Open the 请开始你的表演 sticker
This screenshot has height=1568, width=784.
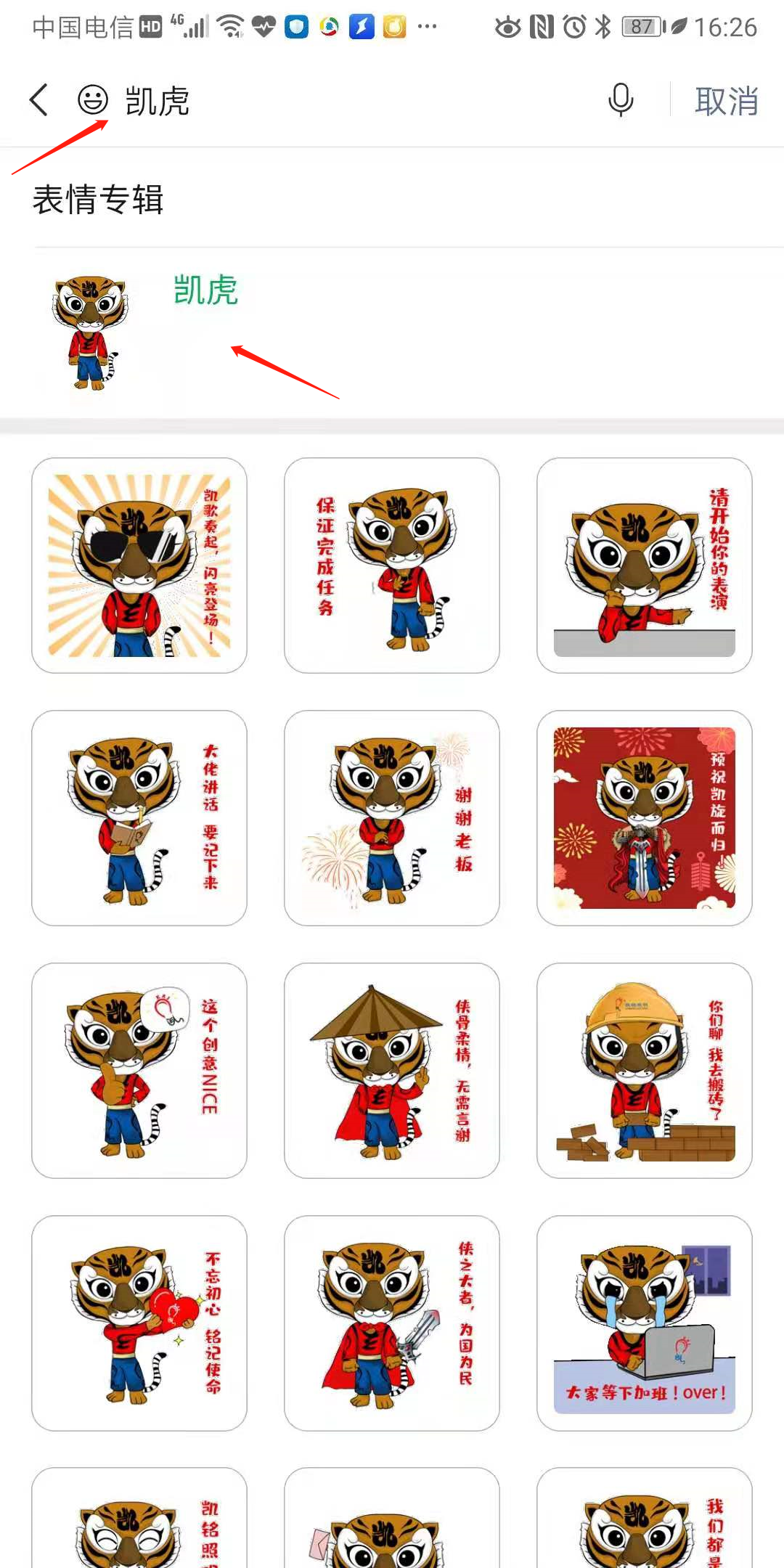pos(645,565)
